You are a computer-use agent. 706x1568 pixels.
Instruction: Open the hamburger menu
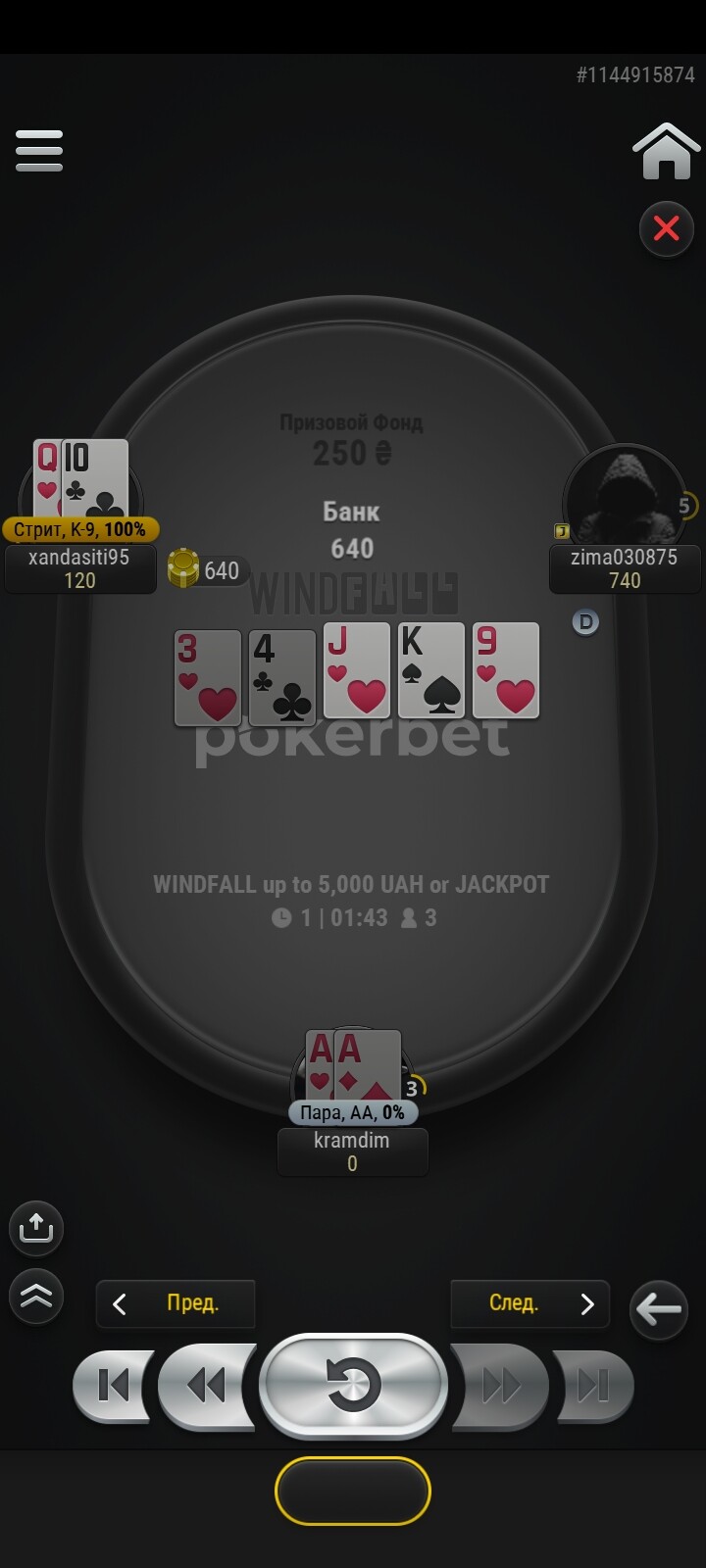(39, 151)
